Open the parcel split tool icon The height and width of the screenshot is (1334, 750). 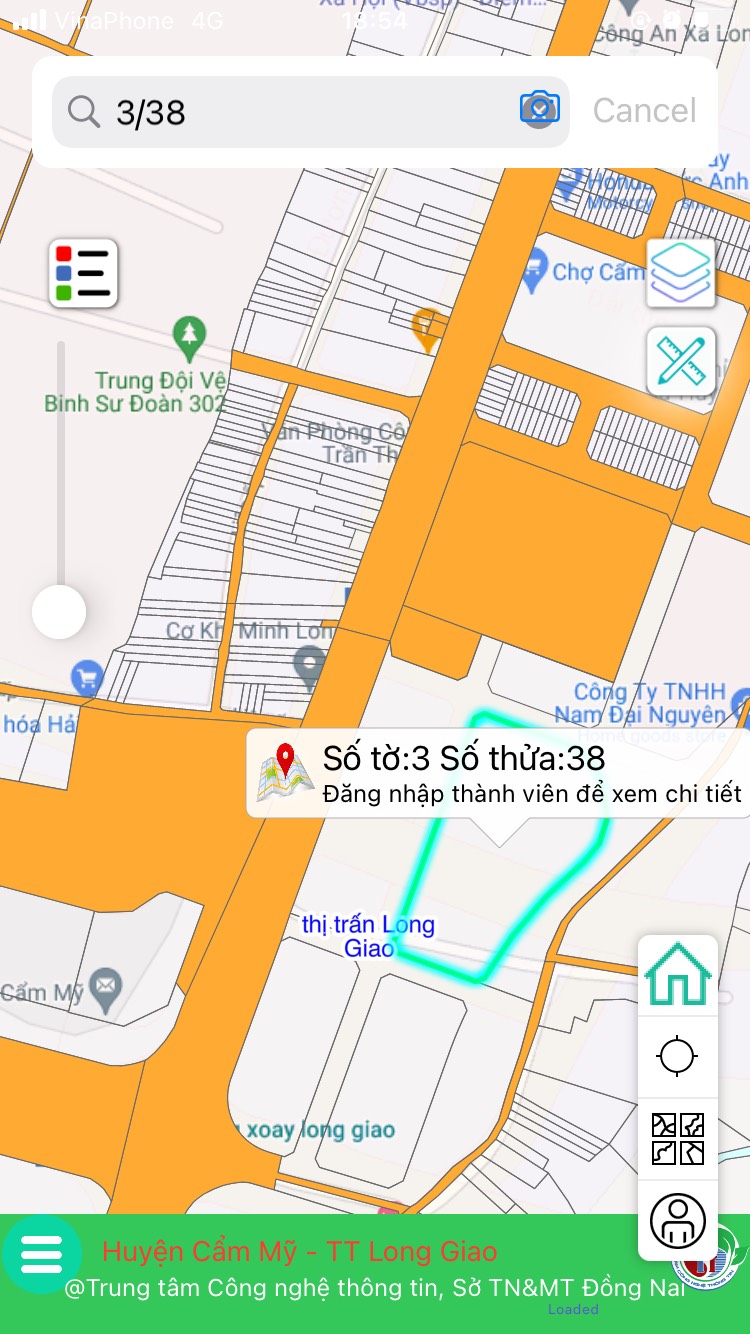click(x=678, y=1139)
